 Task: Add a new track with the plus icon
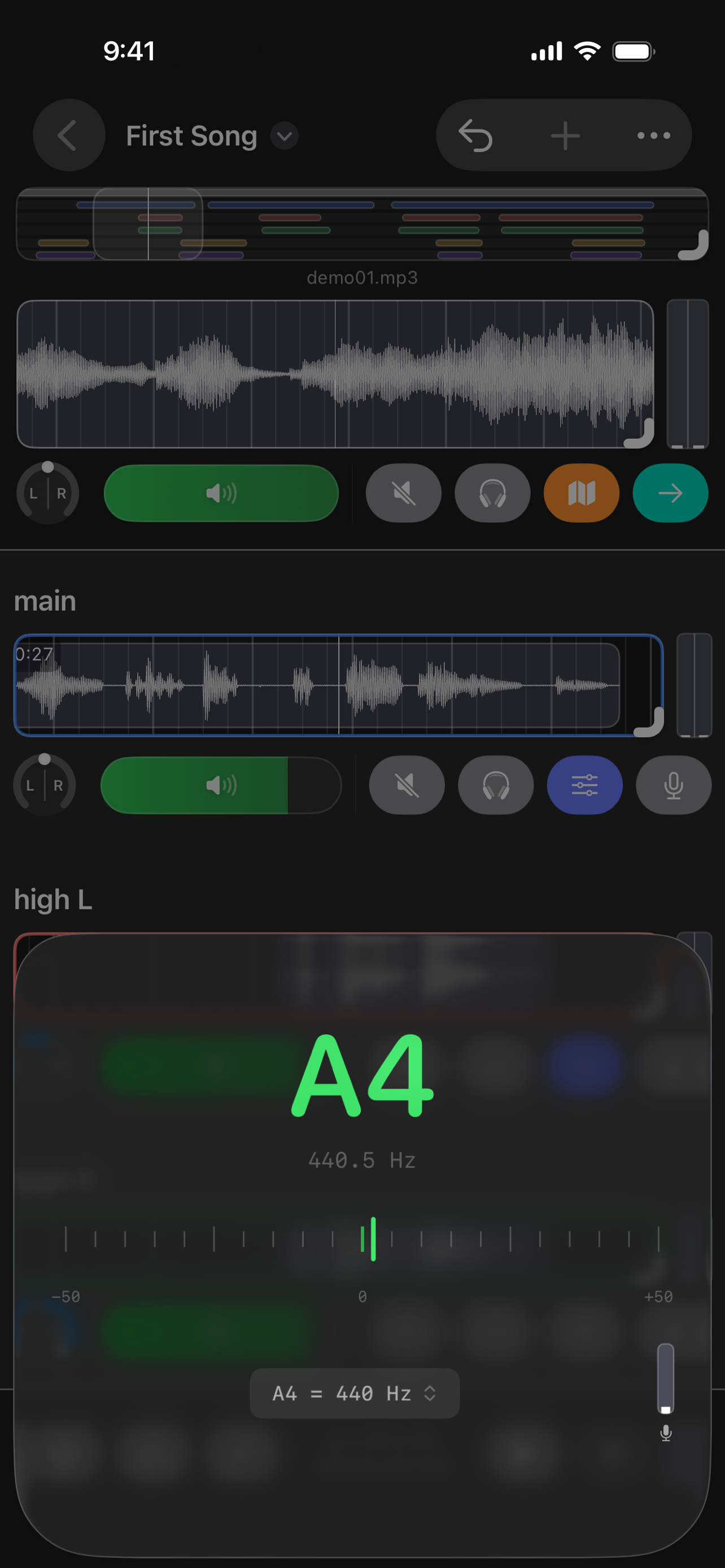pos(564,135)
